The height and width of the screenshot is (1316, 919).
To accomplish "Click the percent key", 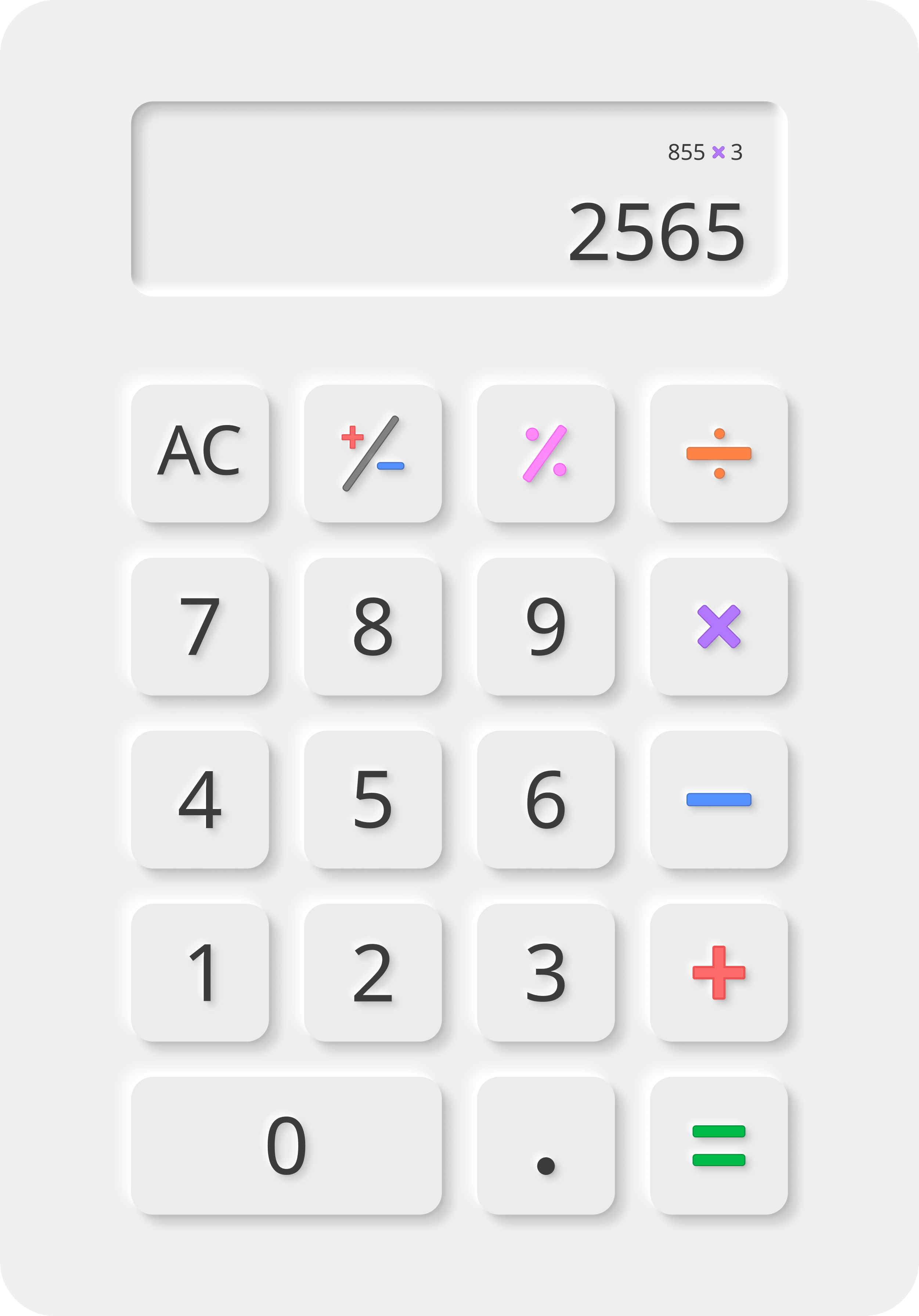I will (x=546, y=456).
